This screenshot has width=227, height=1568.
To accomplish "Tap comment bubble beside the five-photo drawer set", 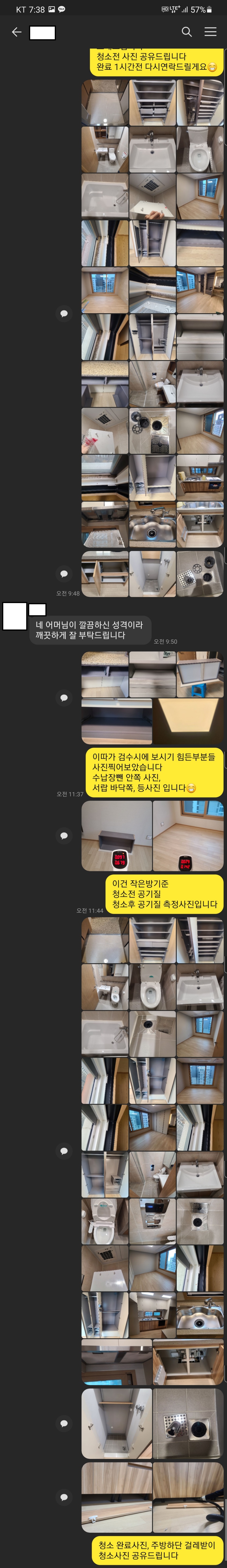I will tap(63, 697).
